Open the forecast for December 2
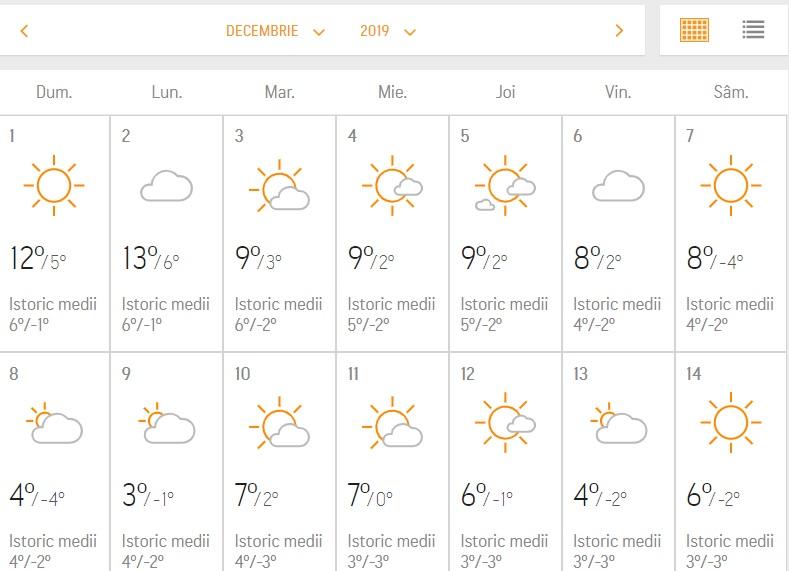 click(x=166, y=232)
